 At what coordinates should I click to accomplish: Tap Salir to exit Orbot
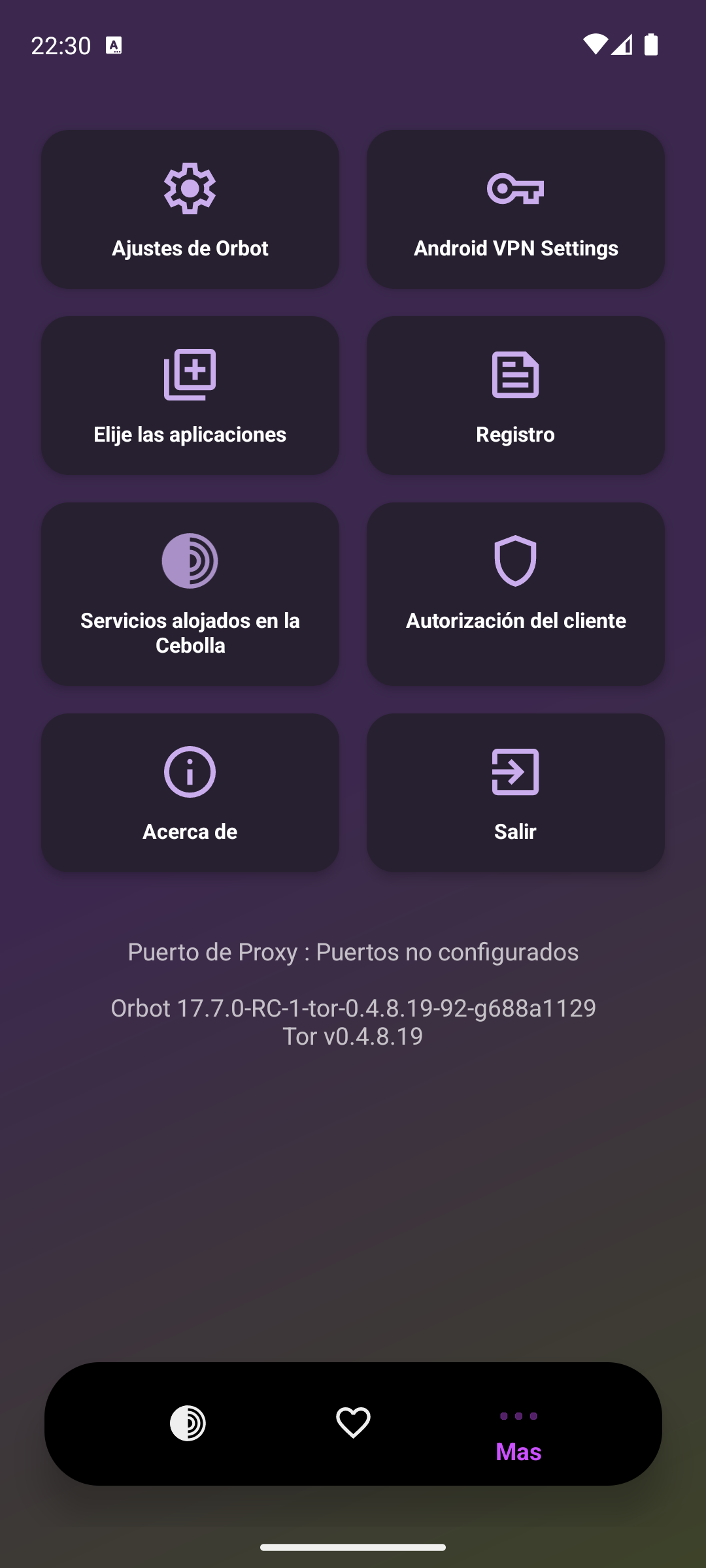point(515,792)
